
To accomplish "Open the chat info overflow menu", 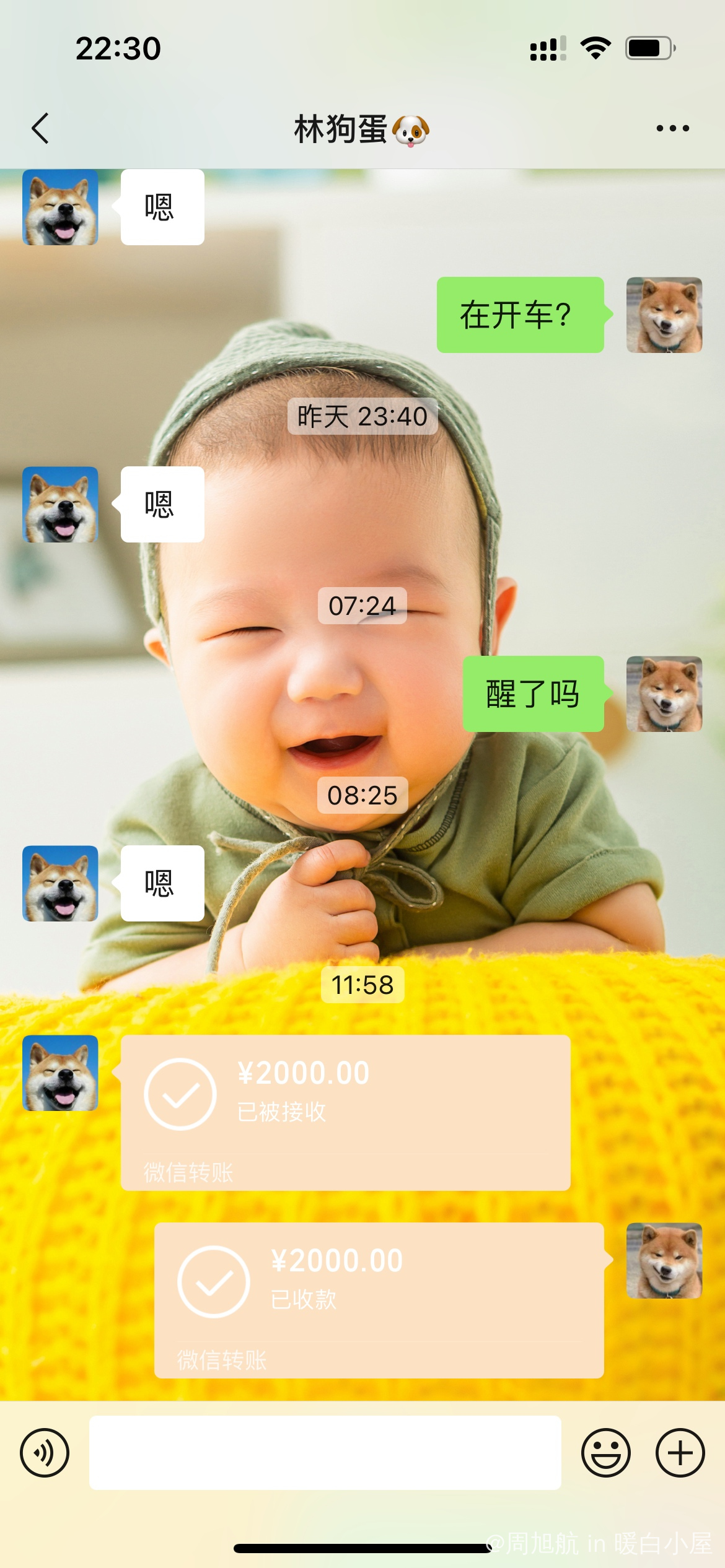I will coord(672,129).
